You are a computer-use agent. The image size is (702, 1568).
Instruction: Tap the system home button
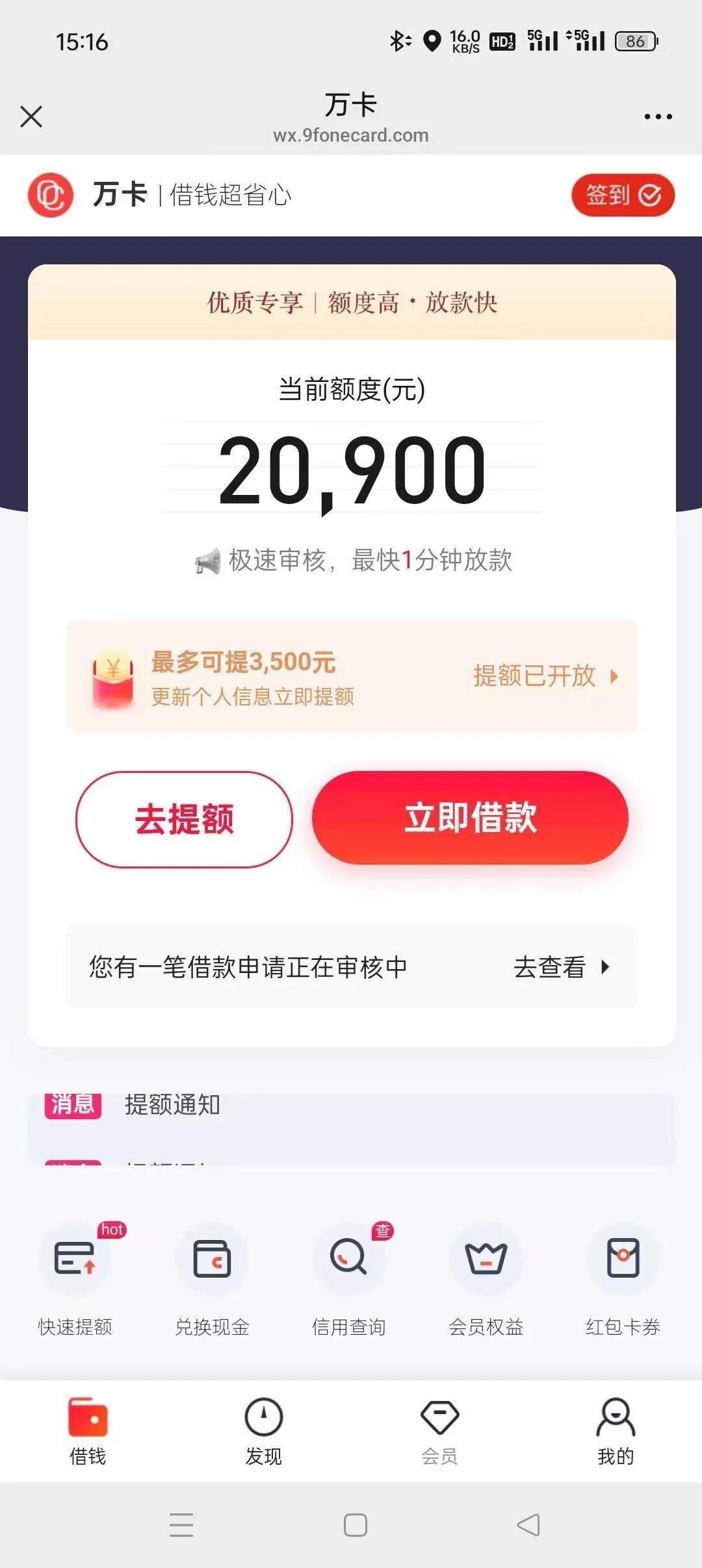355,1524
